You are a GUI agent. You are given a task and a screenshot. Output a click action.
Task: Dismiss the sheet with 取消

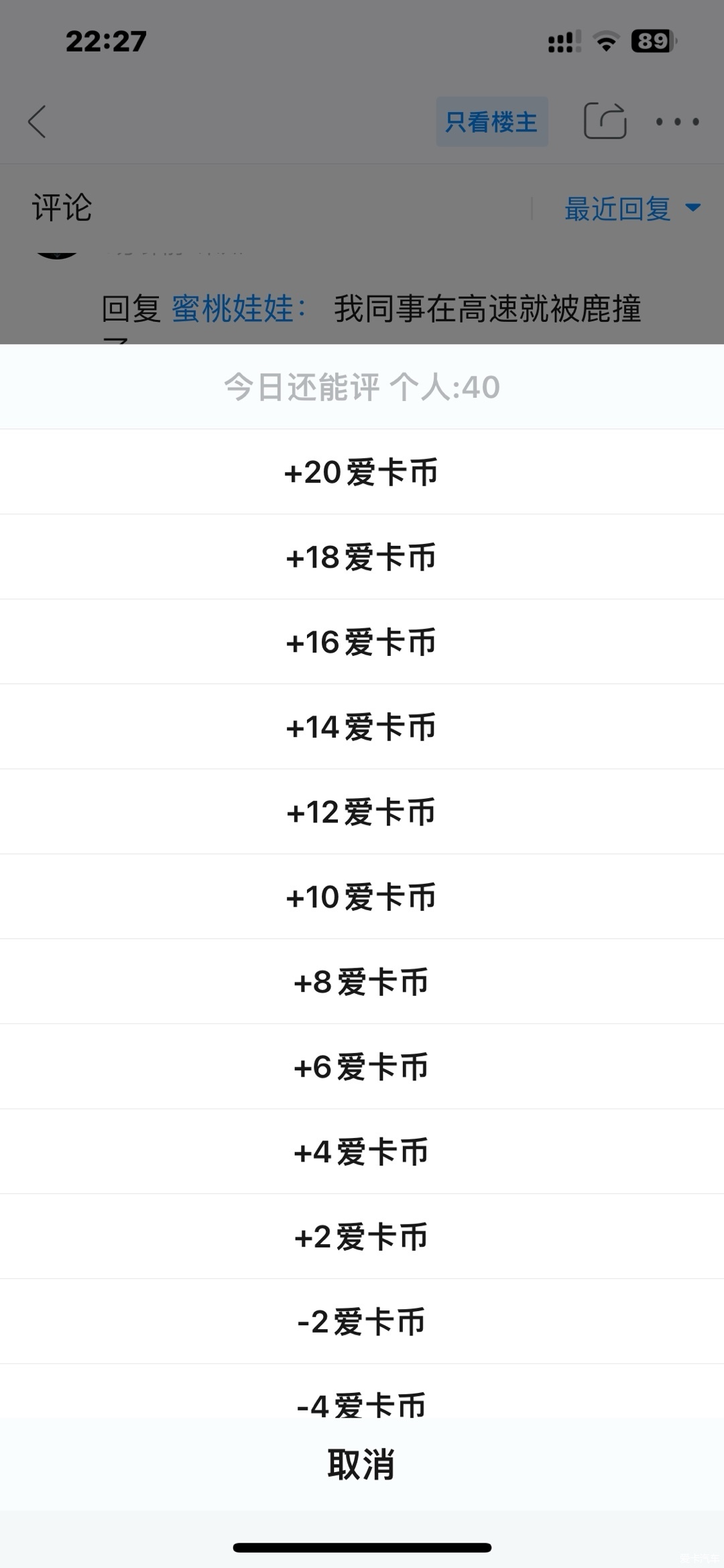click(x=362, y=1465)
